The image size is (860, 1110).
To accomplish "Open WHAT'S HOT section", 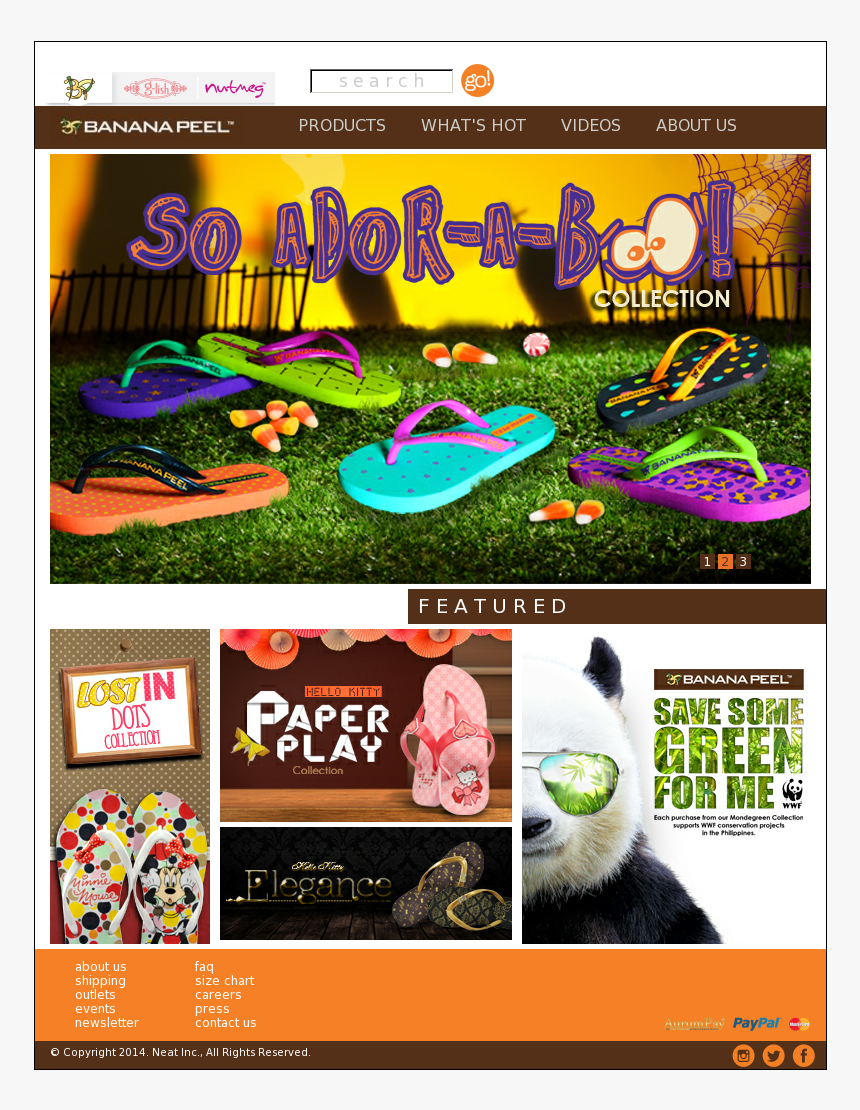I will pos(473,126).
